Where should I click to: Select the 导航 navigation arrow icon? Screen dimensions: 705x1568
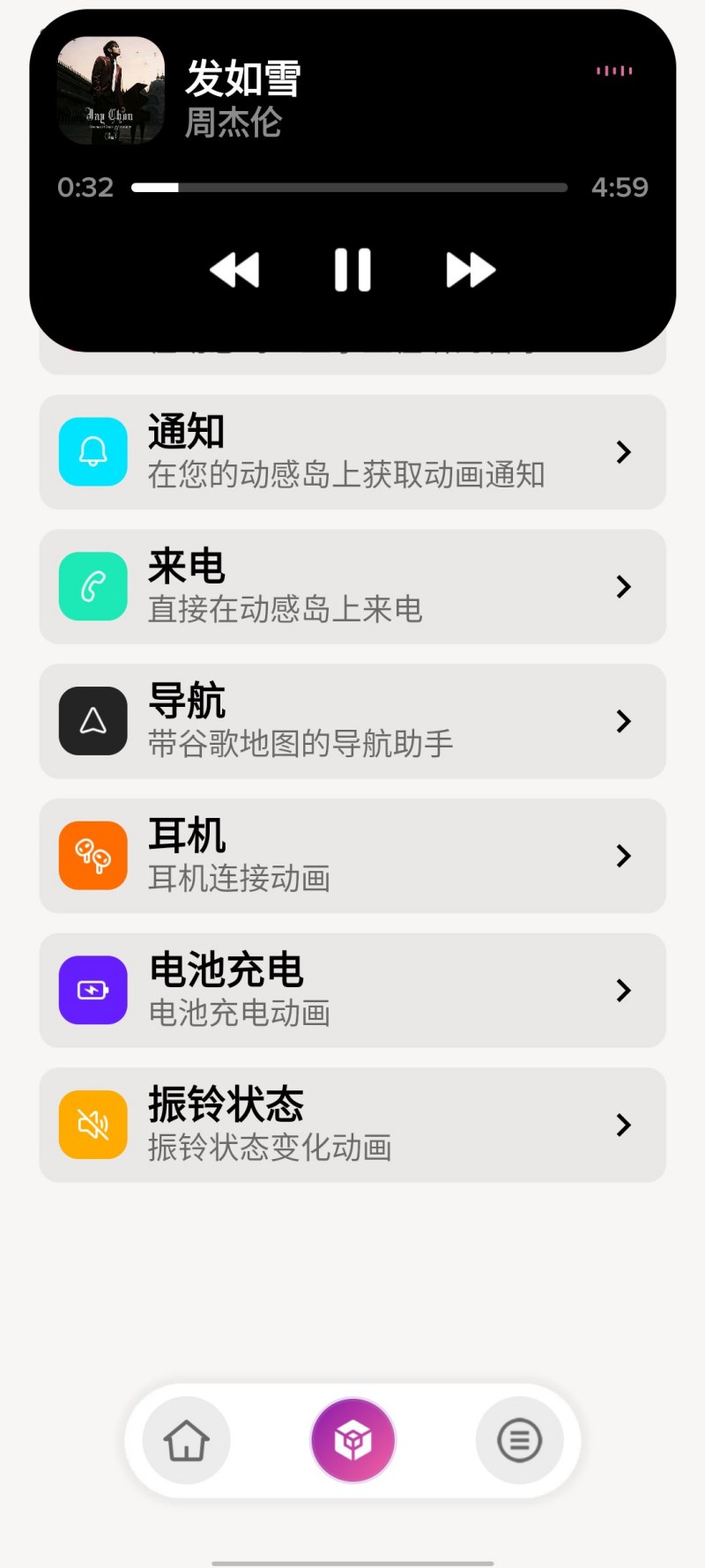93,721
